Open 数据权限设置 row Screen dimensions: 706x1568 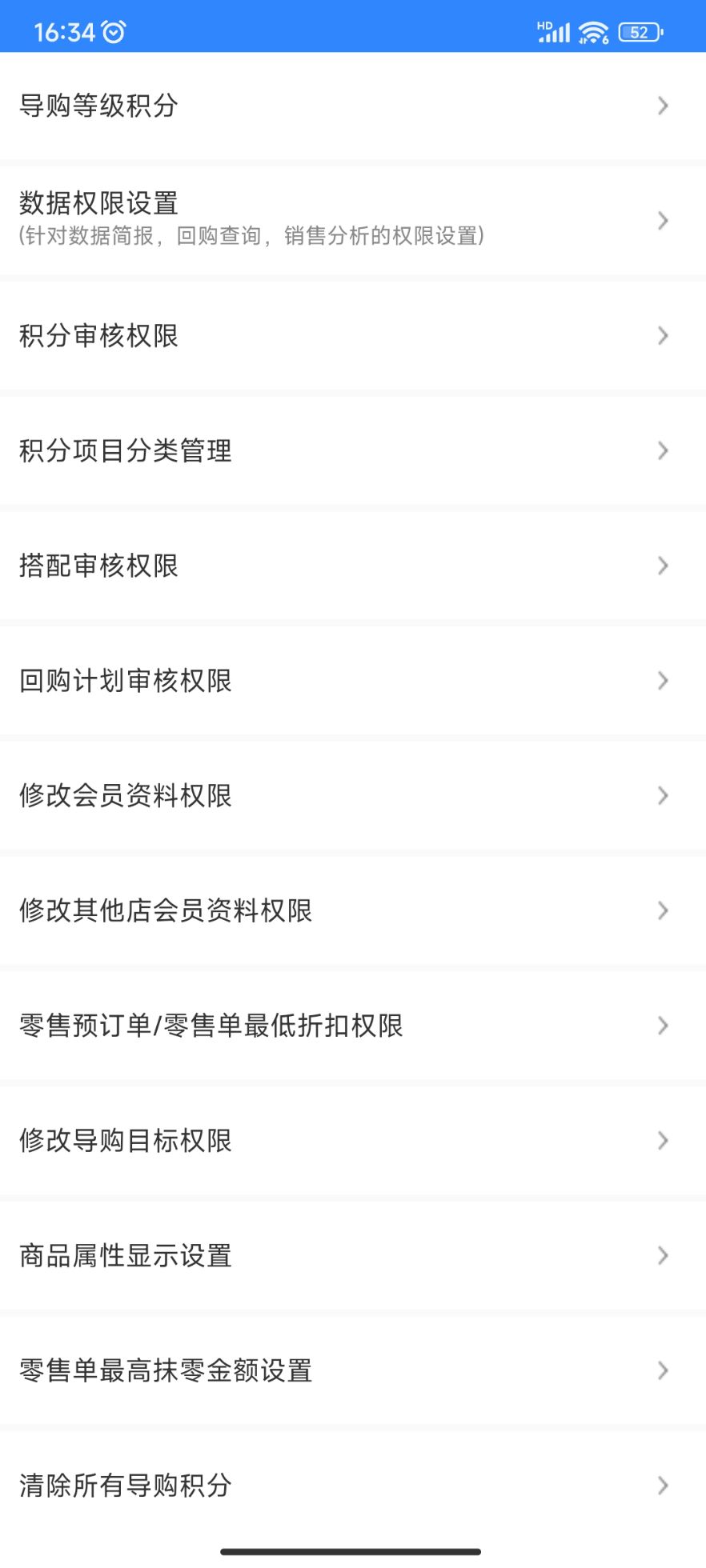point(352,220)
